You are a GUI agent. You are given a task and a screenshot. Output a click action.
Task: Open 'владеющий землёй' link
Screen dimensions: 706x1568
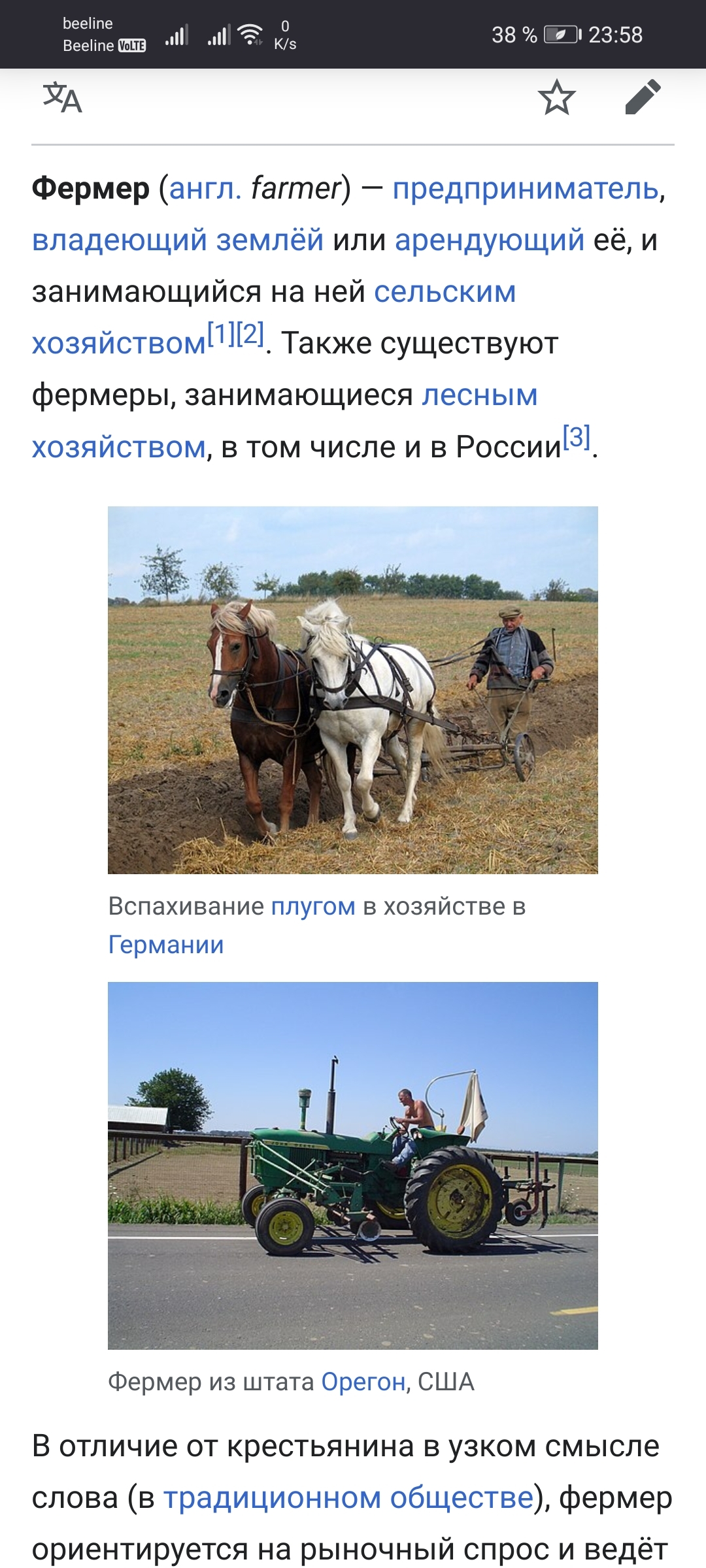[178, 240]
